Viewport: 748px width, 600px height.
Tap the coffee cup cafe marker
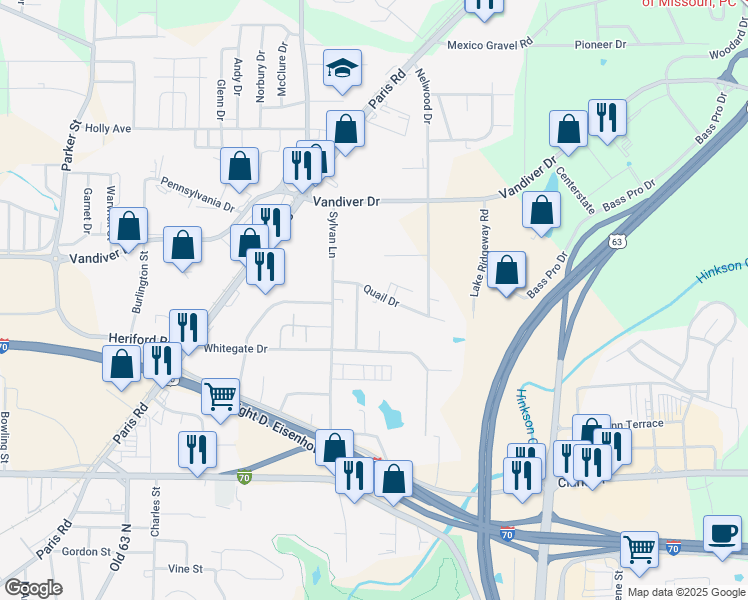tap(722, 534)
